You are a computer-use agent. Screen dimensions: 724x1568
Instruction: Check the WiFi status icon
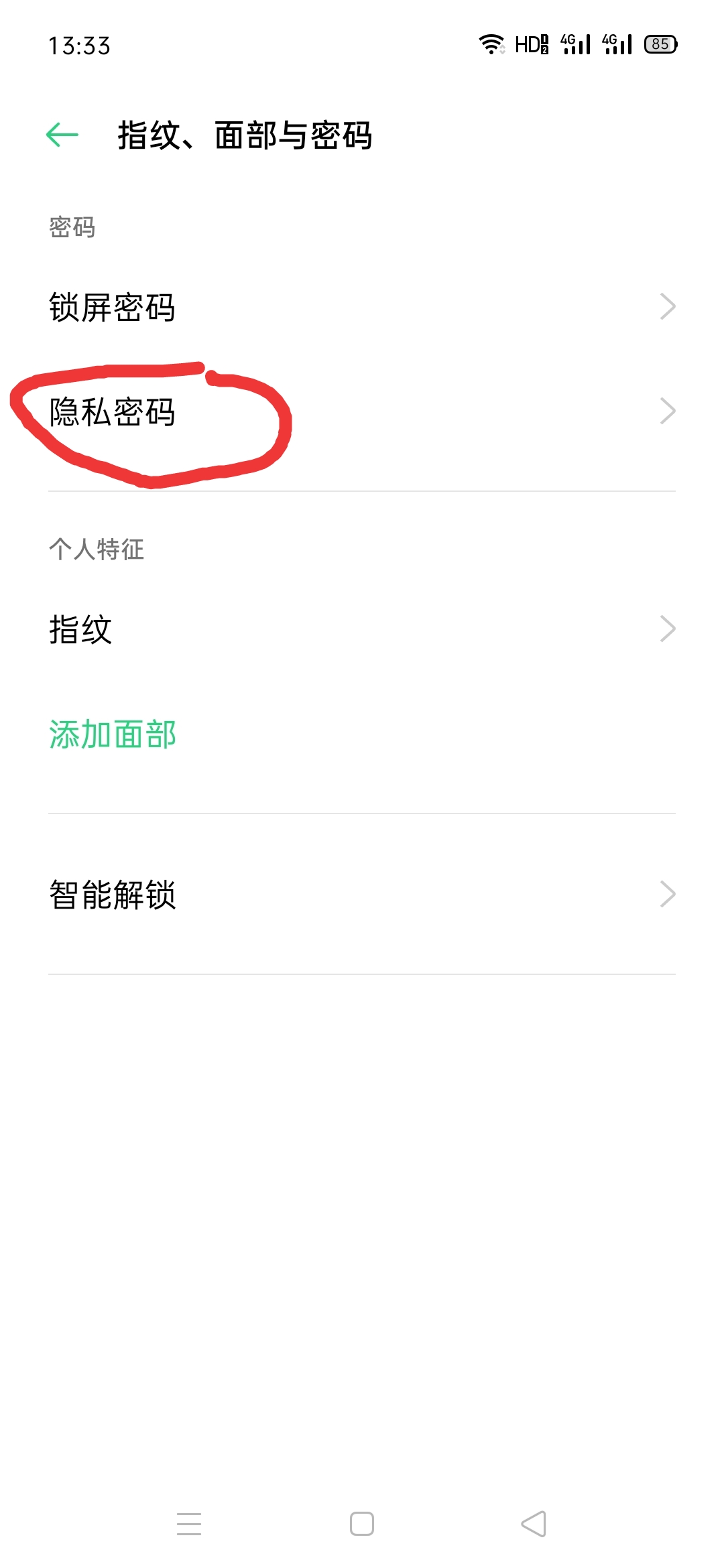(x=491, y=43)
